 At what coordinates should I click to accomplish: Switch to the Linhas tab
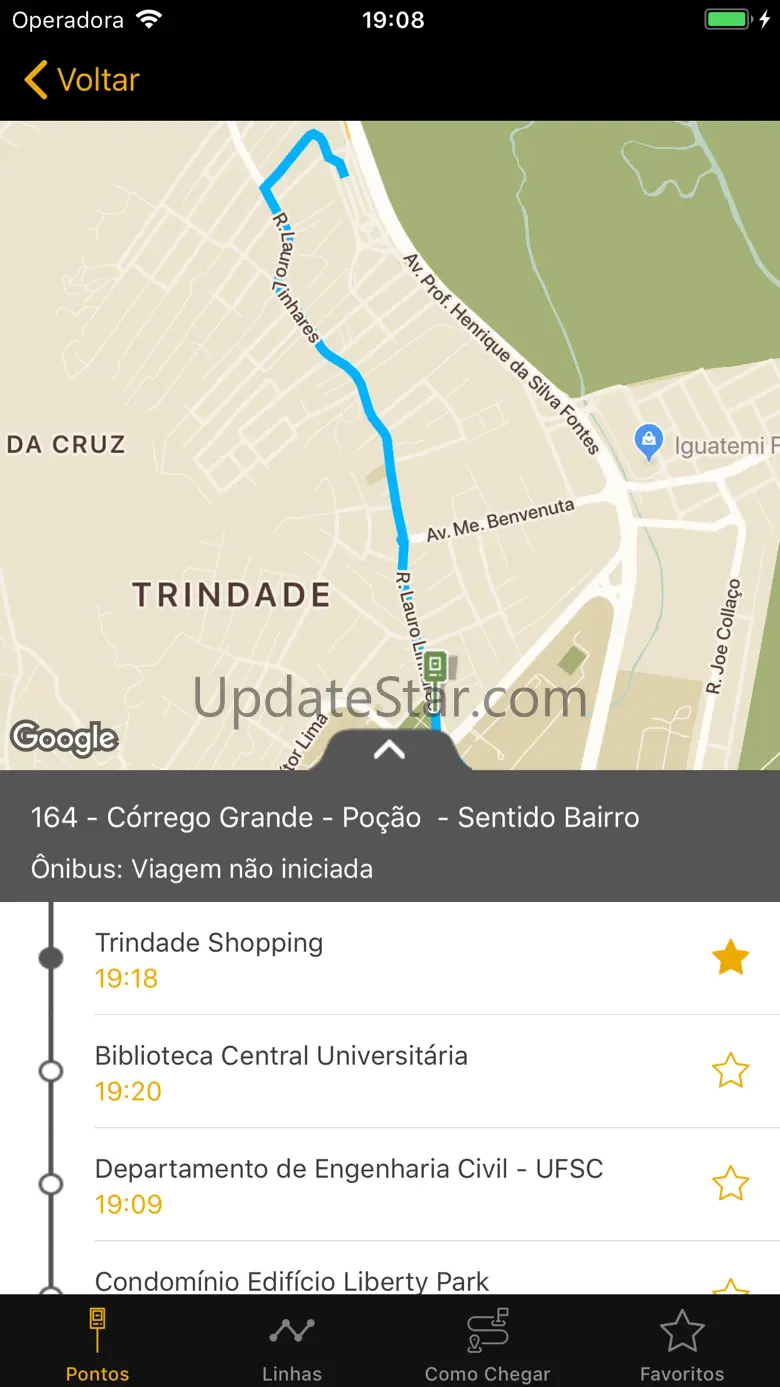point(292,1343)
